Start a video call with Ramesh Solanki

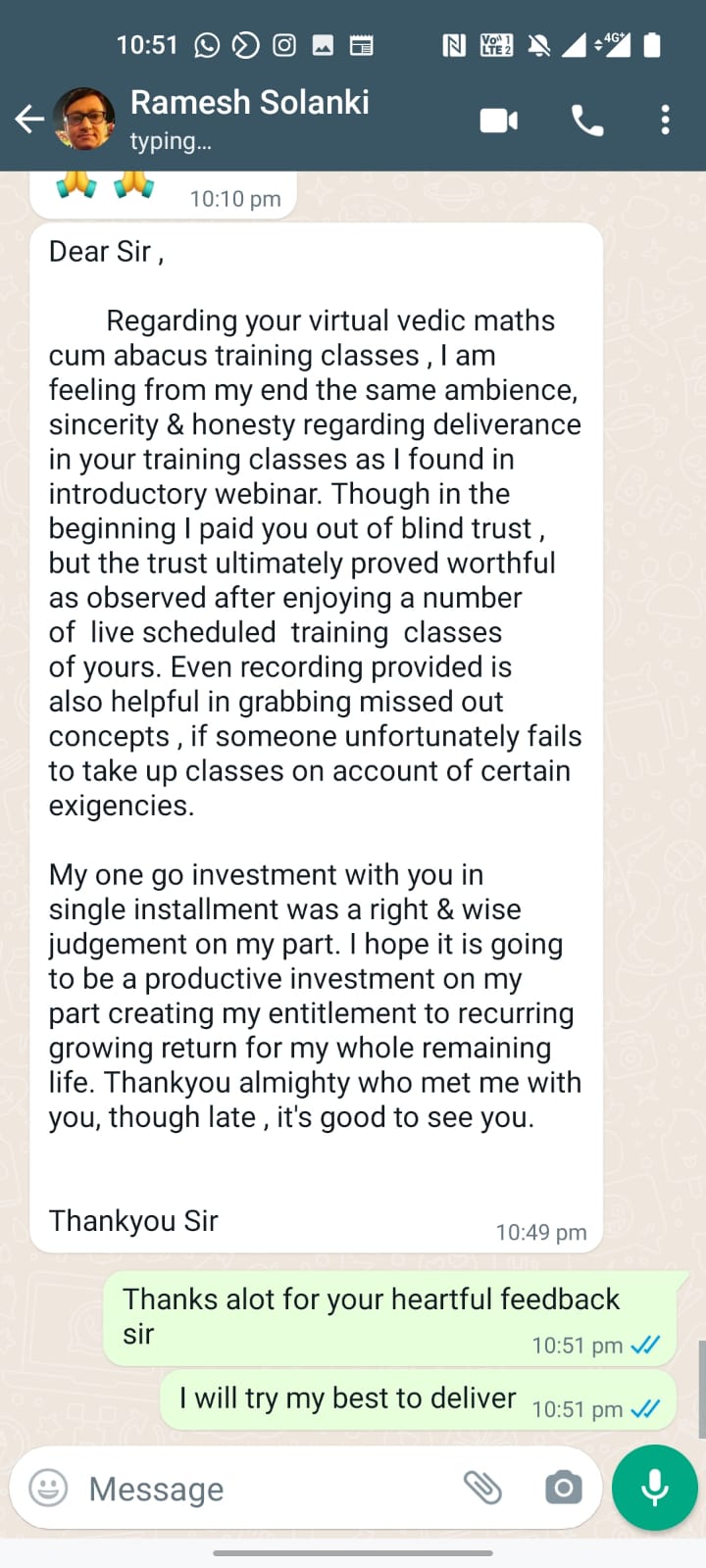(x=498, y=121)
